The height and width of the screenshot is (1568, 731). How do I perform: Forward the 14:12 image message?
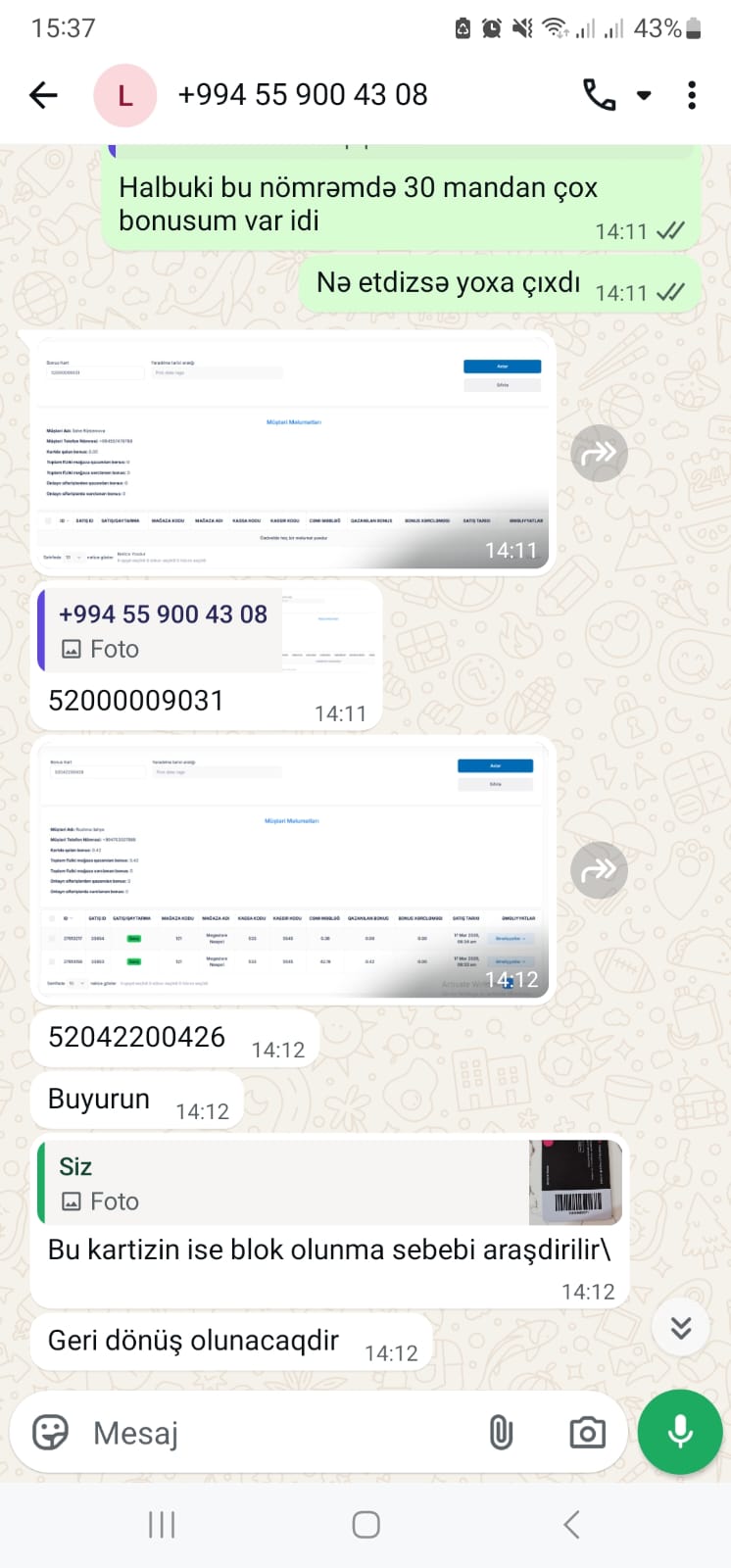point(599,870)
